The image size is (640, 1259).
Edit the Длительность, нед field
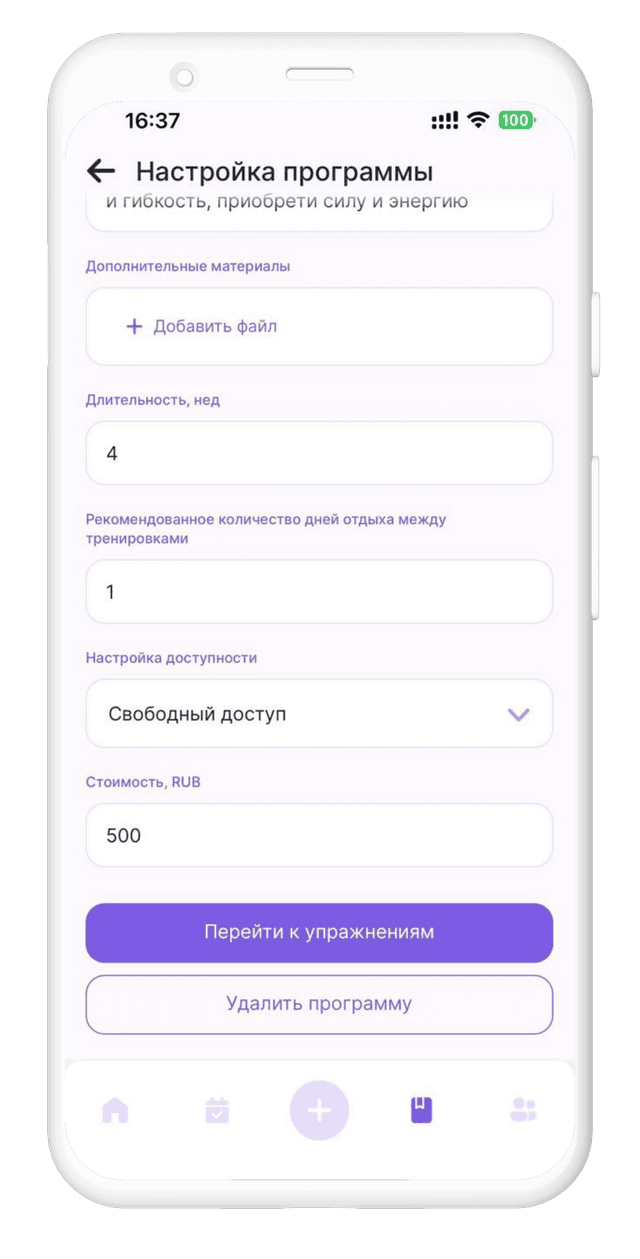coord(319,454)
